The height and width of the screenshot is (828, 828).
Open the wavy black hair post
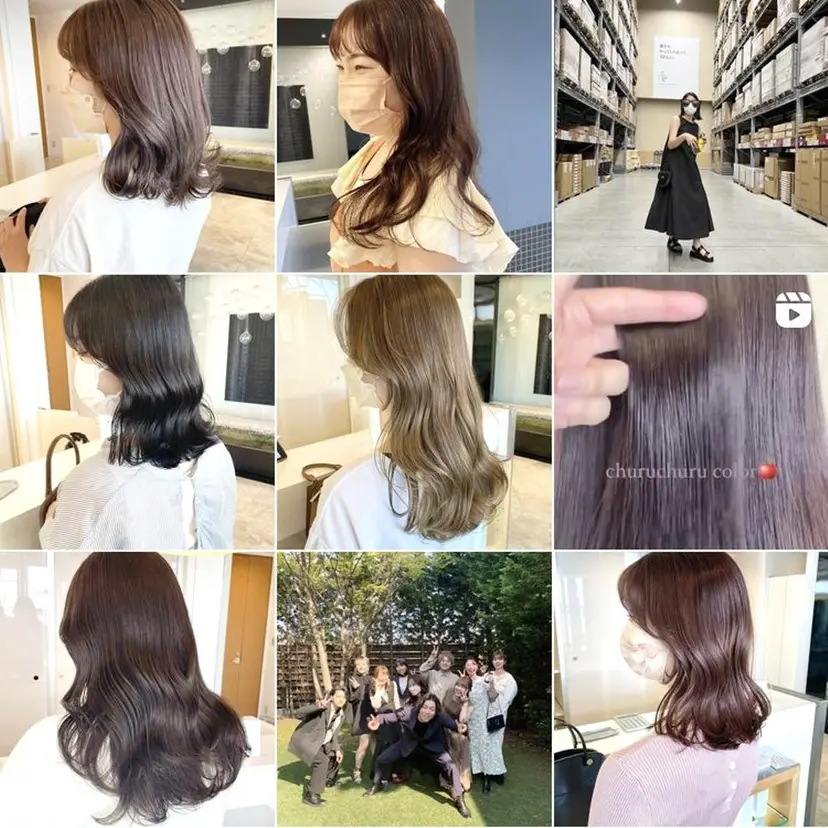point(137,412)
